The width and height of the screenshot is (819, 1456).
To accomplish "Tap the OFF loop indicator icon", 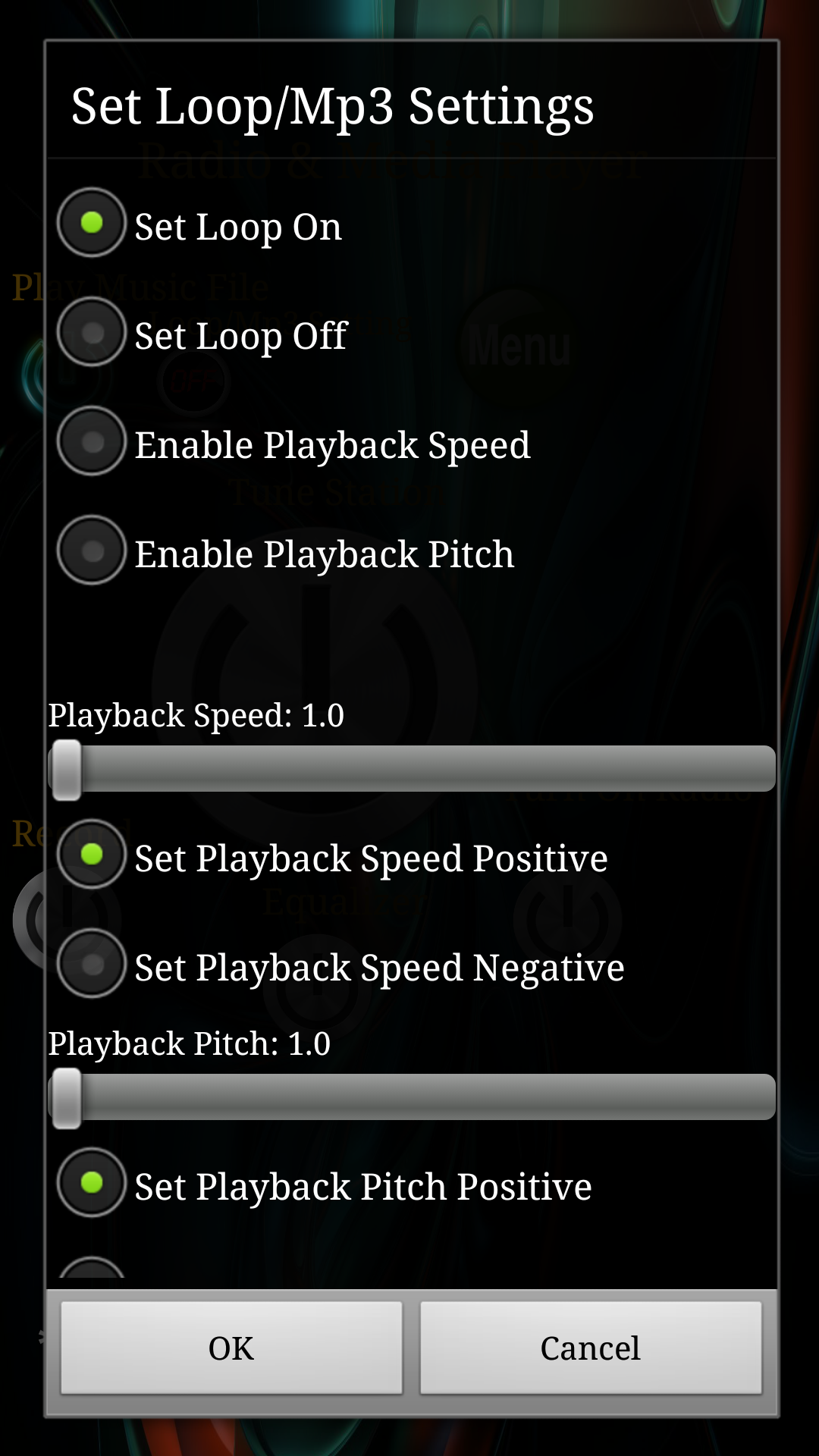I will click(192, 381).
